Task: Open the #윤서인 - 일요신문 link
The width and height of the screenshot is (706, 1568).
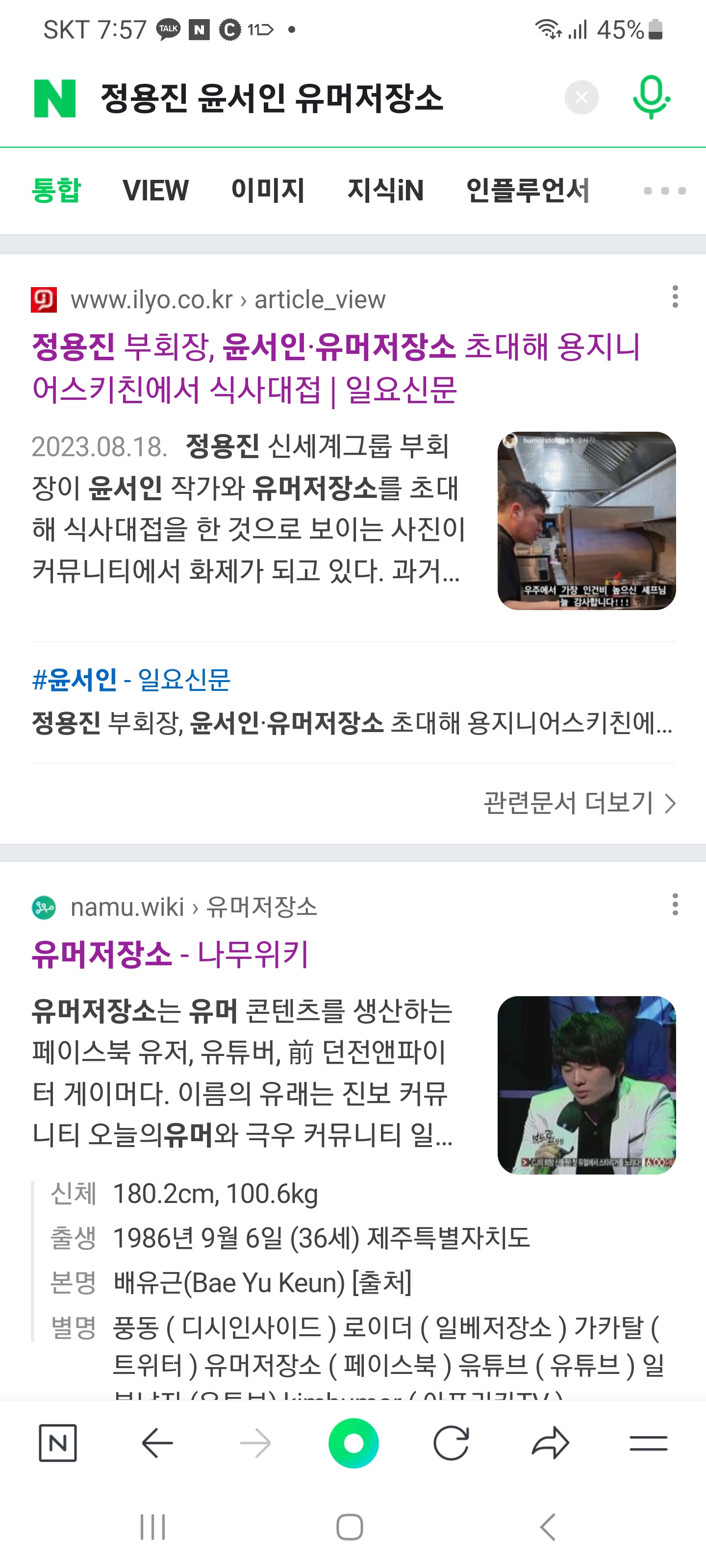Action: coord(131,679)
